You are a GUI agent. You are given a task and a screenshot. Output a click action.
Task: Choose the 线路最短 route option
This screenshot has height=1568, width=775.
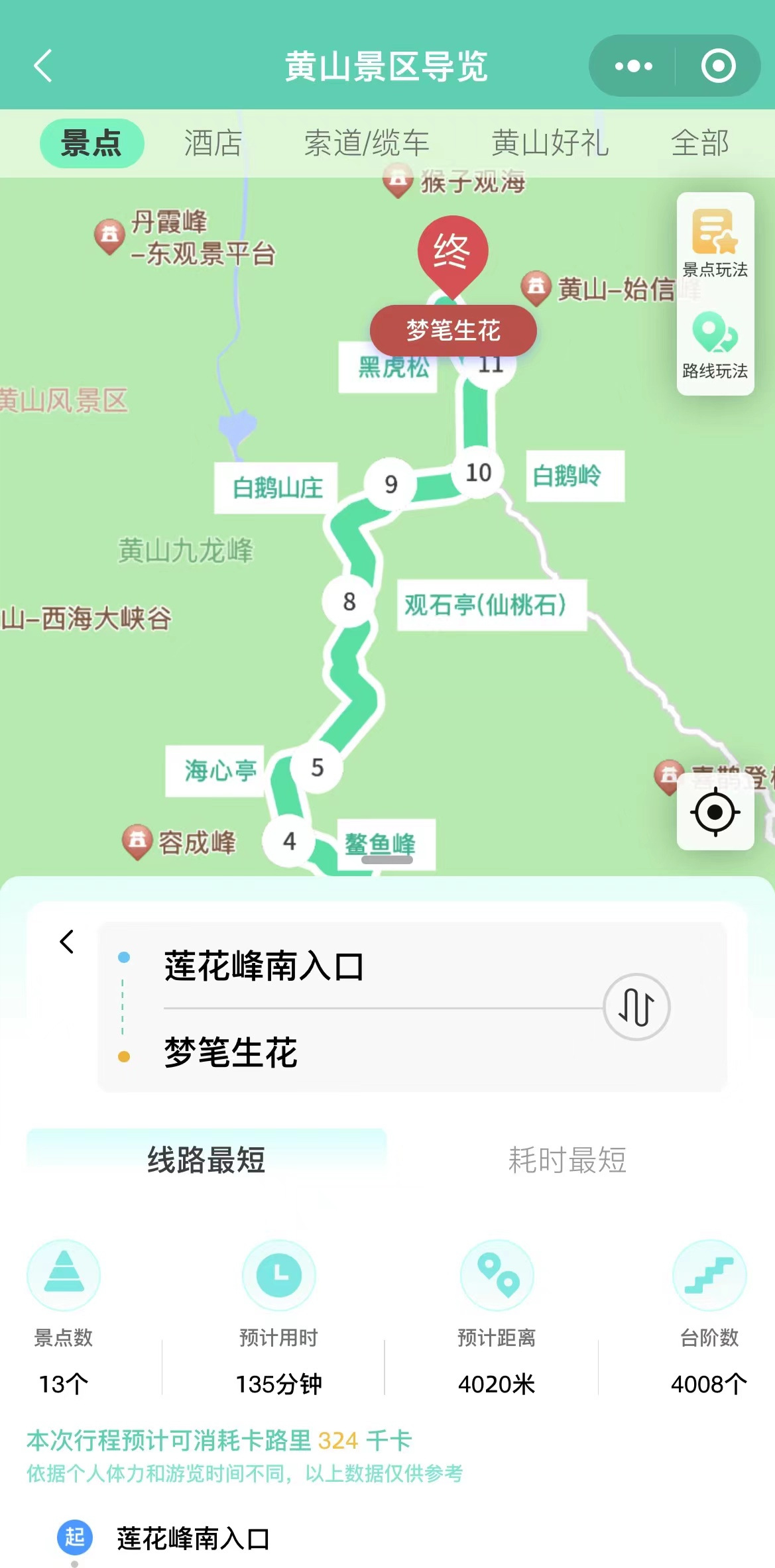click(x=206, y=1160)
